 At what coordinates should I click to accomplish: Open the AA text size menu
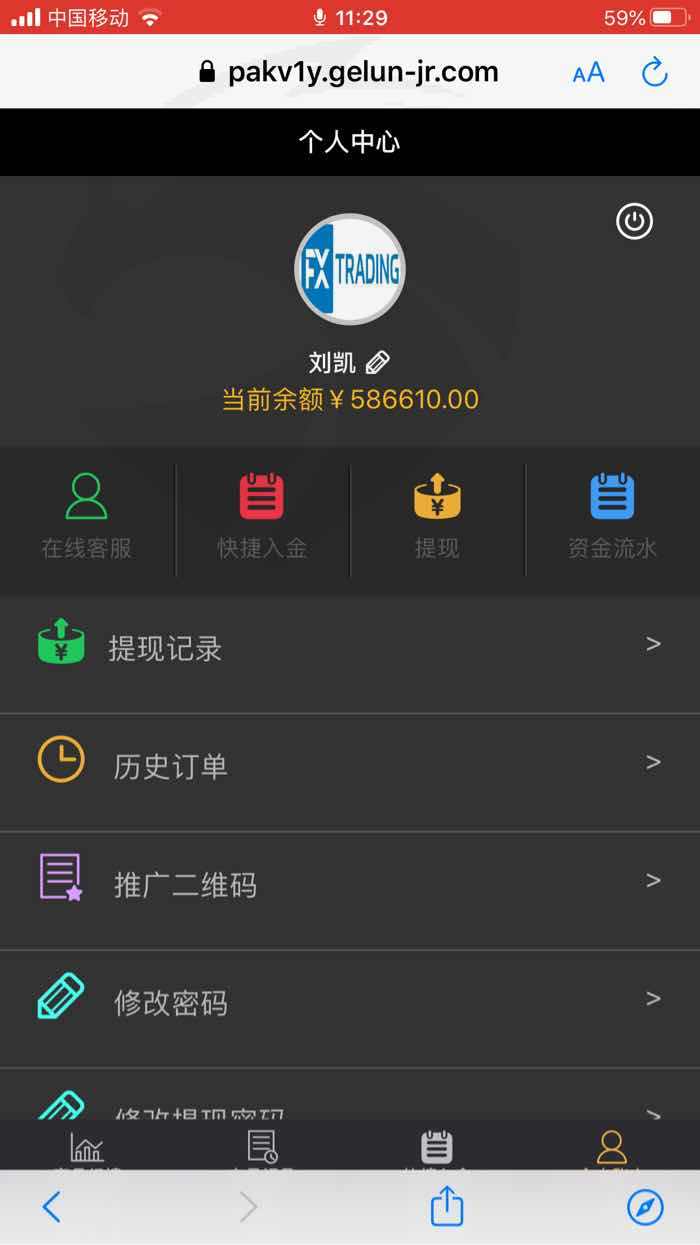(588, 72)
